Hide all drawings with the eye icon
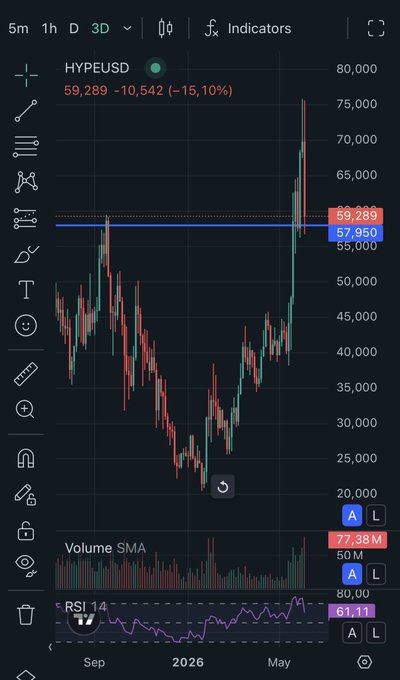This screenshot has height=680, width=400. pyautogui.click(x=25, y=566)
